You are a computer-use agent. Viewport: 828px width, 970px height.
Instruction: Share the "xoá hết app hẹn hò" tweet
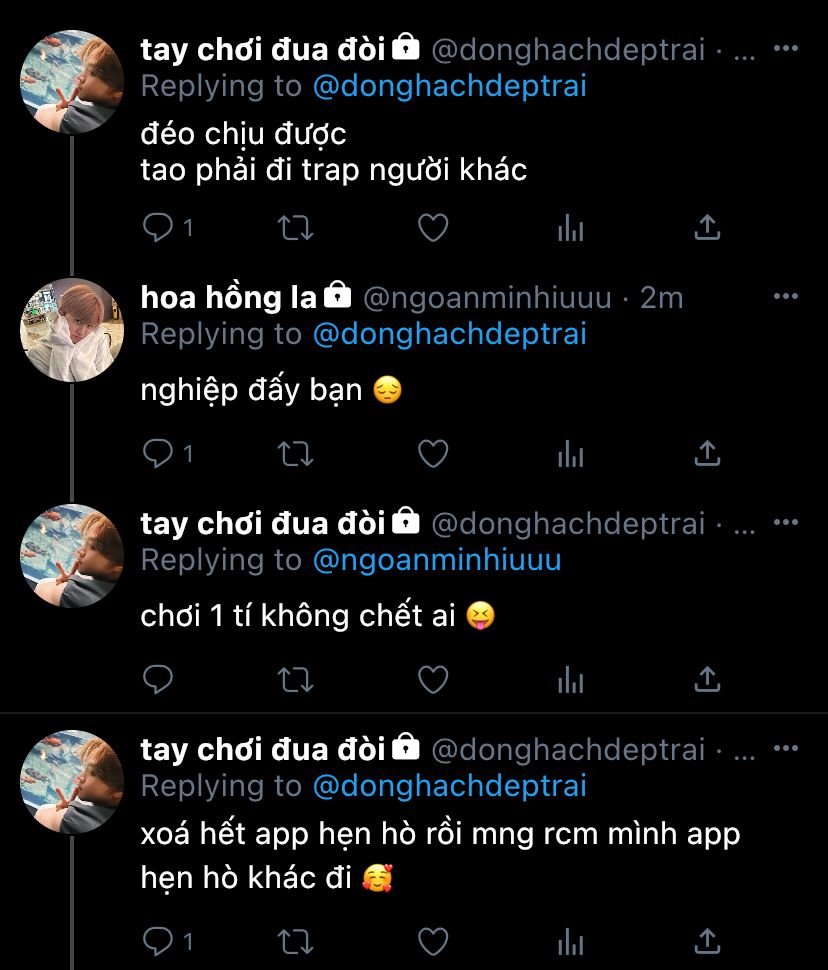coord(707,941)
